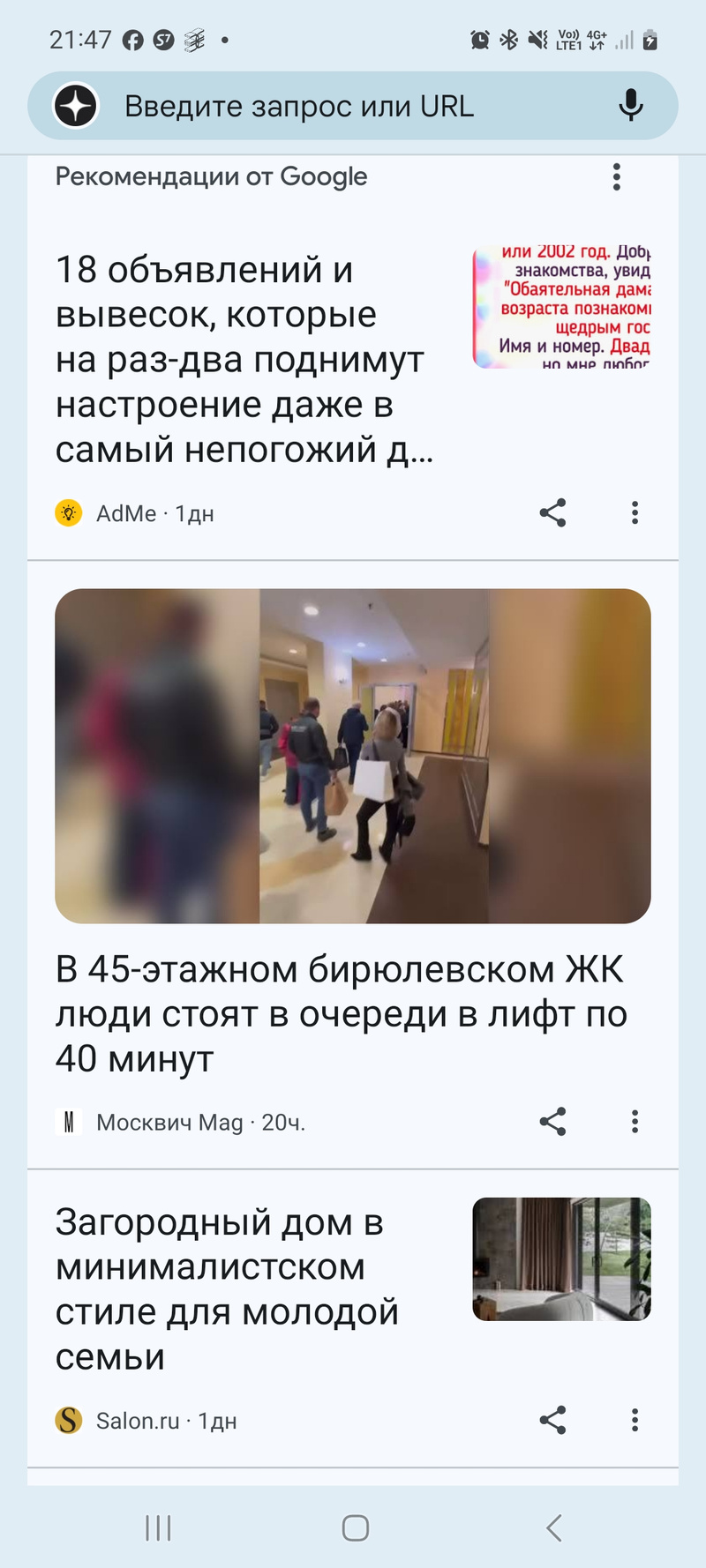The image size is (706, 1568).
Task: Open more options for the Москвич Mag article
Action: [x=635, y=1122]
